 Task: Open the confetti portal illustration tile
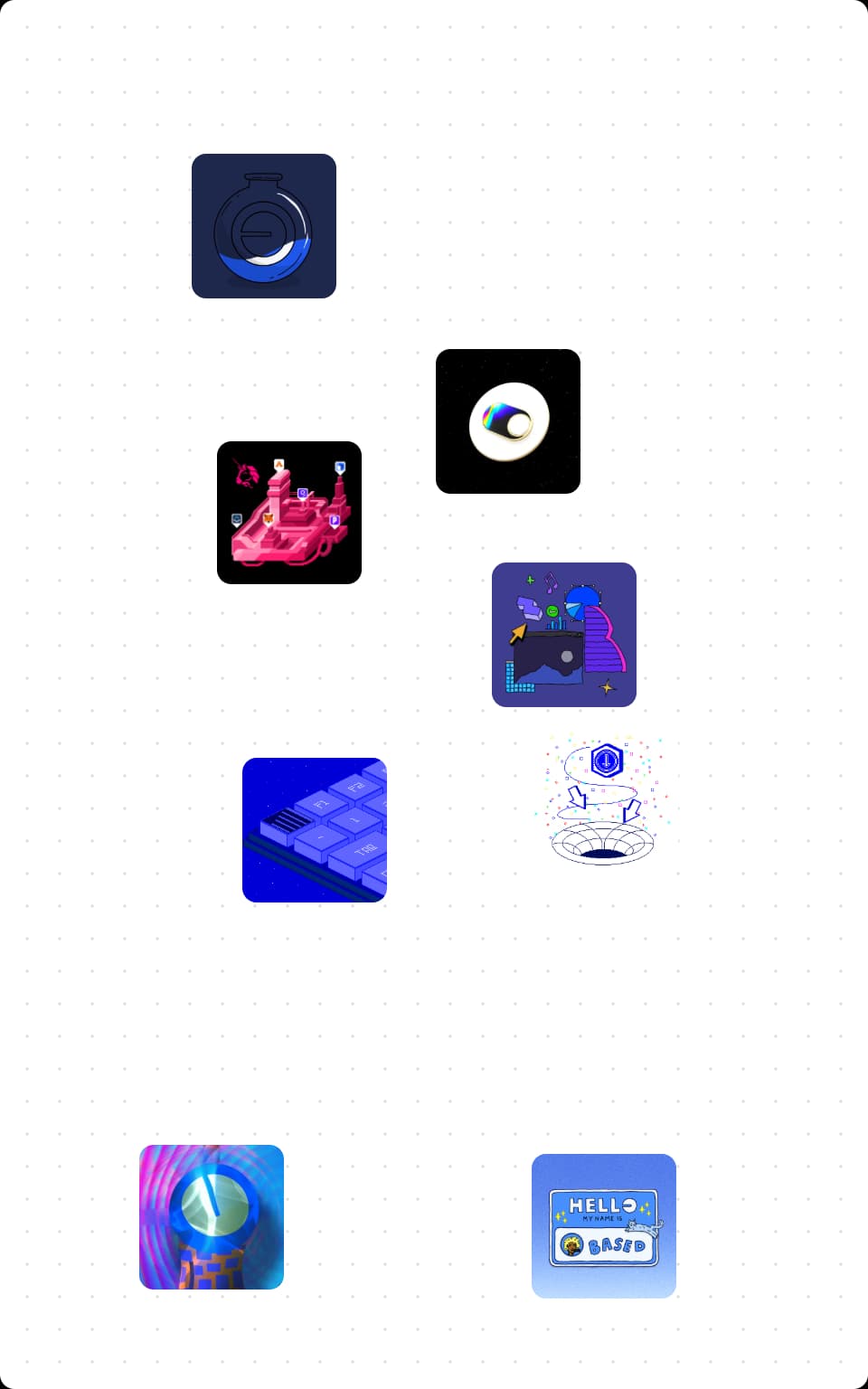606,799
